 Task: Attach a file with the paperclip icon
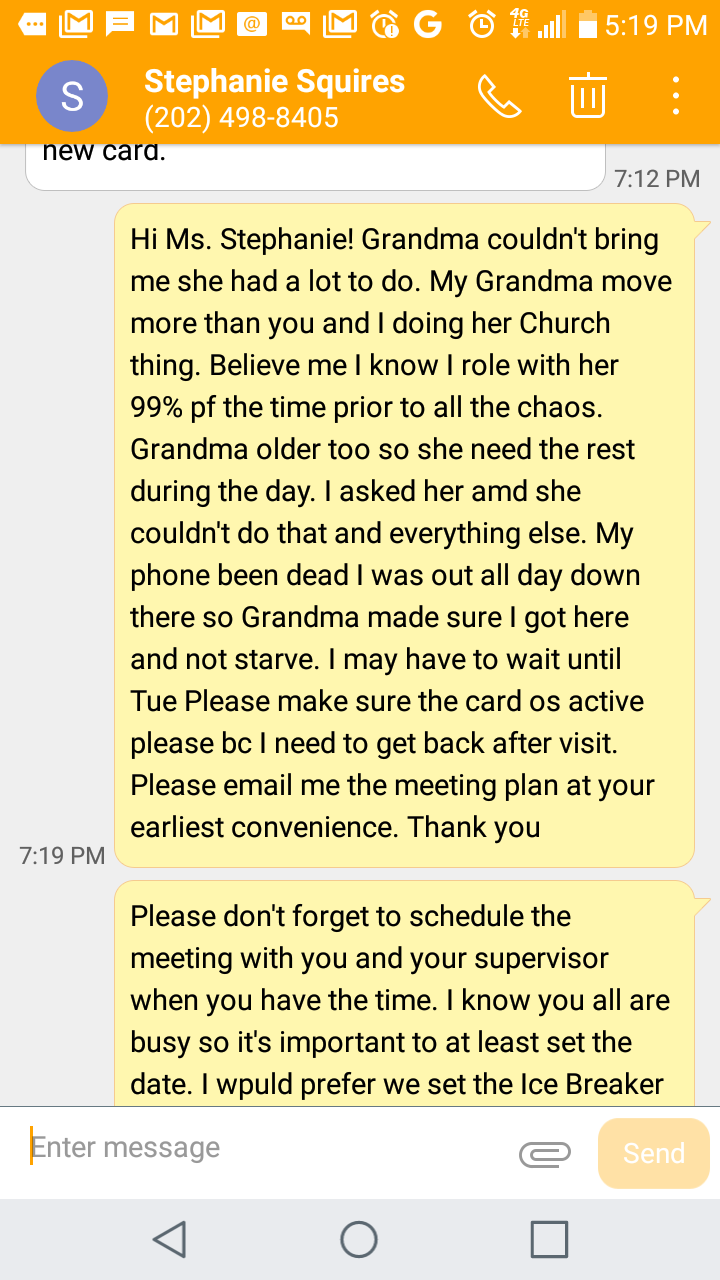[x=545, y=1154]
